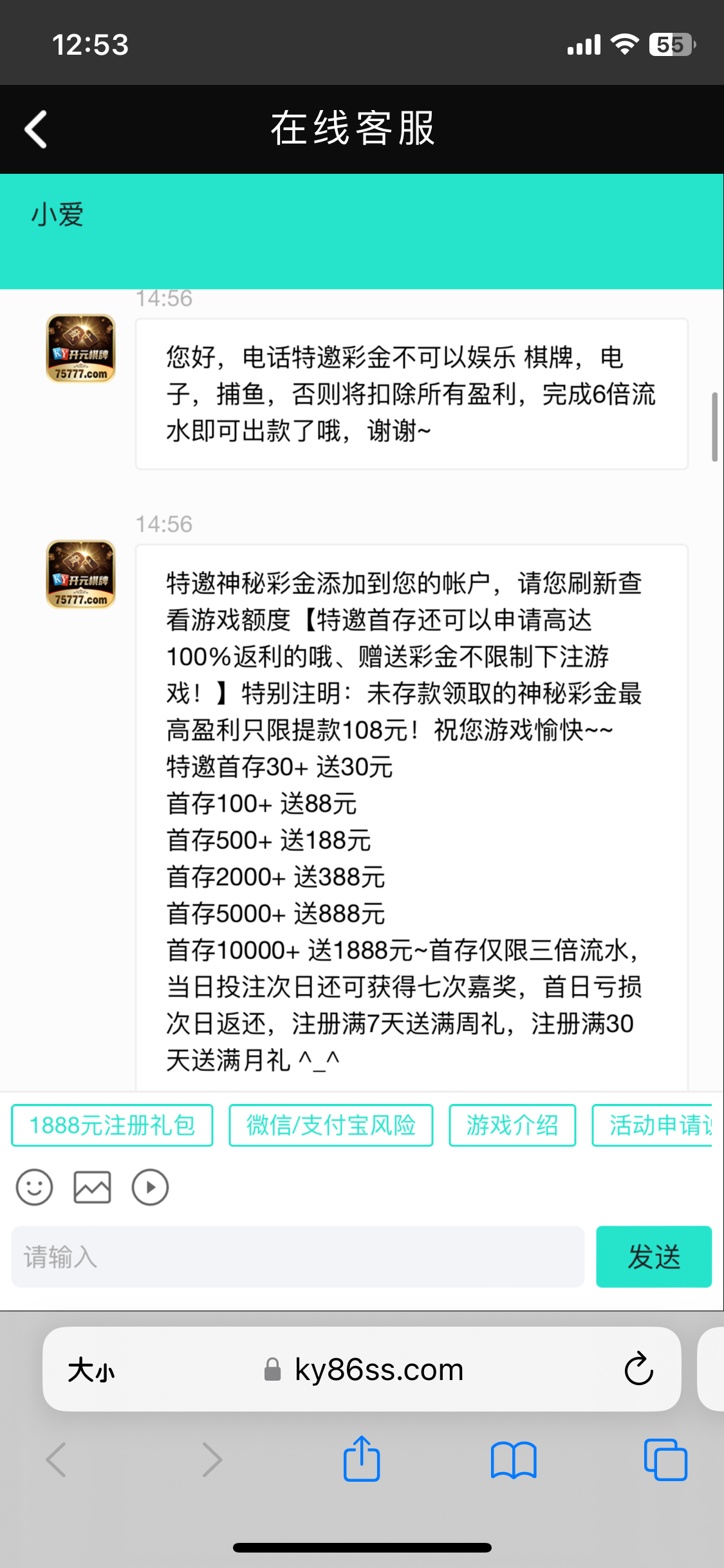
Task: Reload the ky86ss.com page
Action: (638, 1368)
